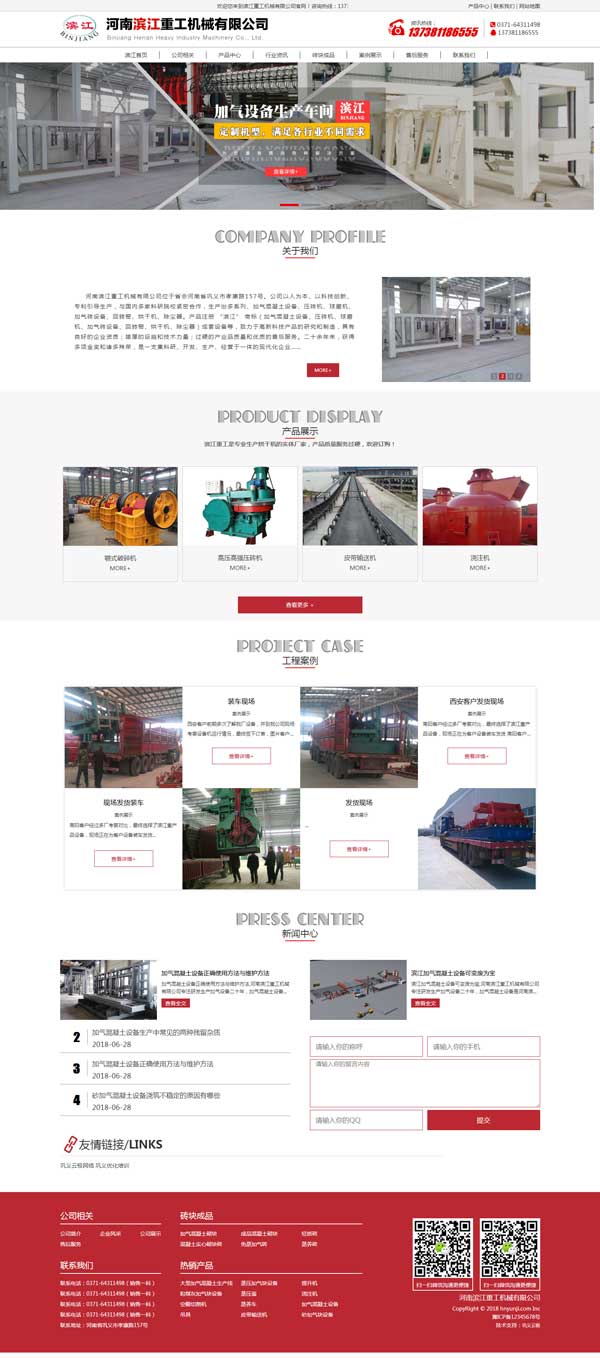Focus the 请输入你的手机 phone field
Viewport: 600px width, 1358px height.
pyautogui.click(x=483, y=1046)
